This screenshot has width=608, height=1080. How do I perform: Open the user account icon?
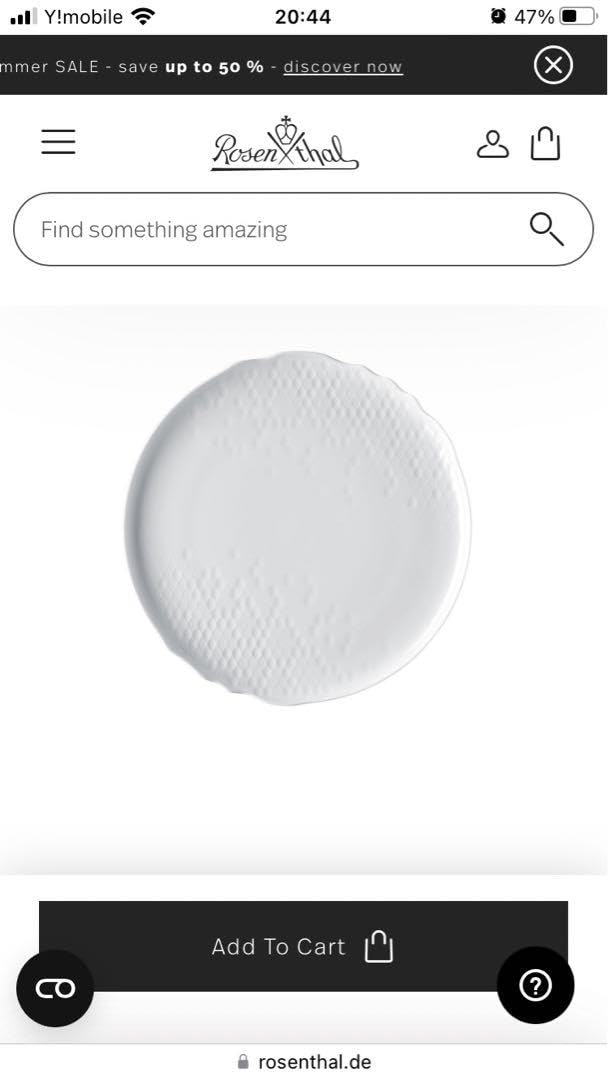pyautogui.click(x=492, y=144)
